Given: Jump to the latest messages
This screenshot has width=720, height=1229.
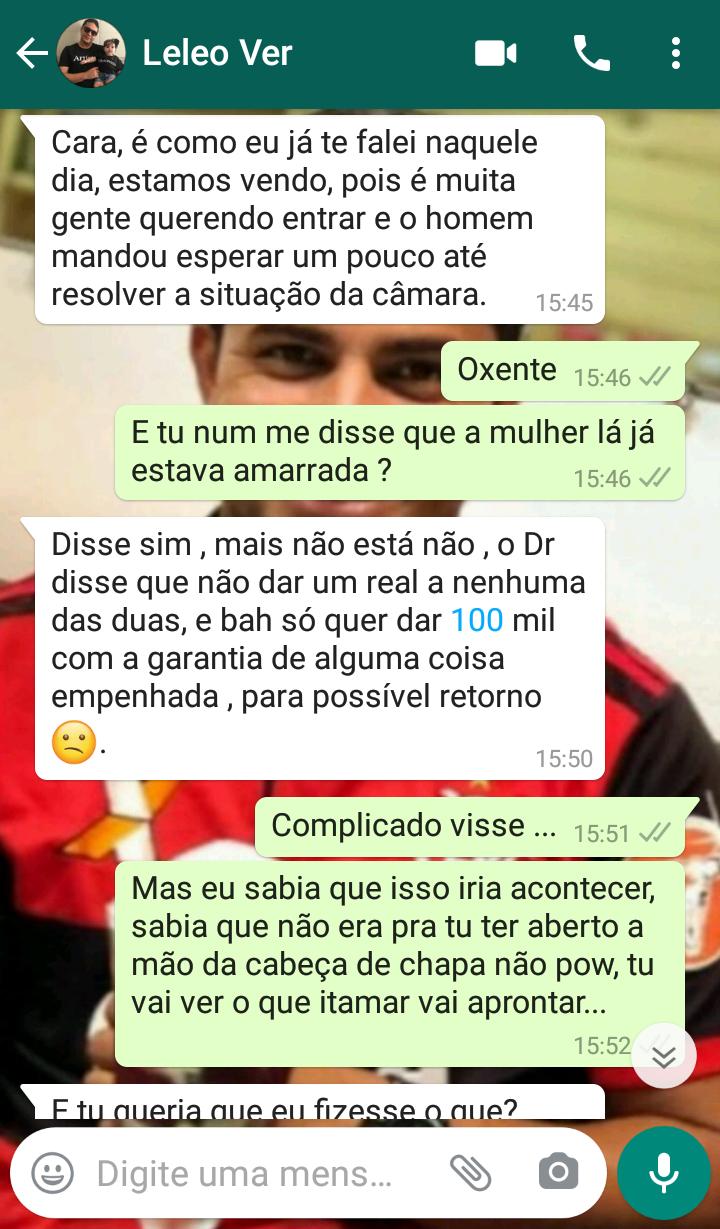Looking at the screenshot, I should [x=664, y=1055].
